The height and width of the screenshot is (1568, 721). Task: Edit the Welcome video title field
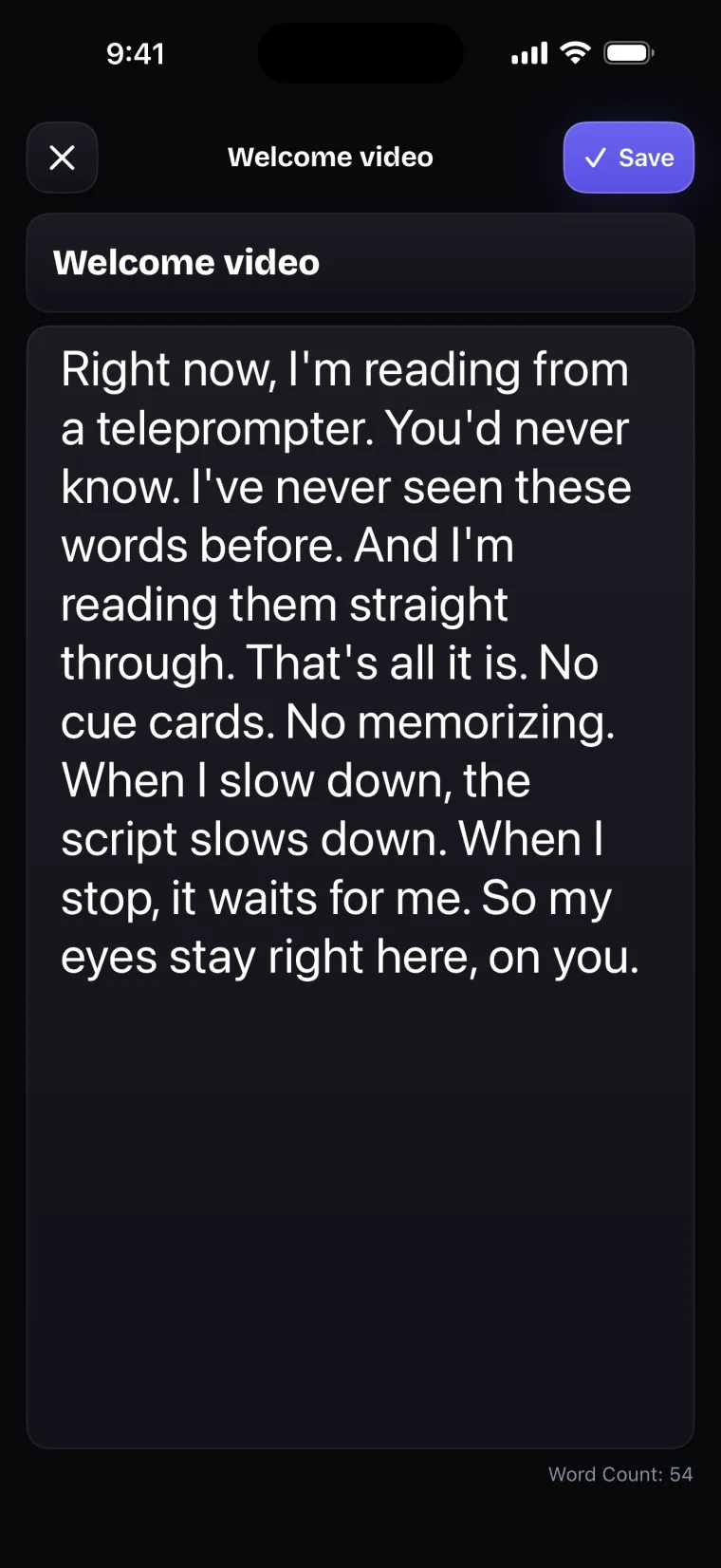[360, 263]
